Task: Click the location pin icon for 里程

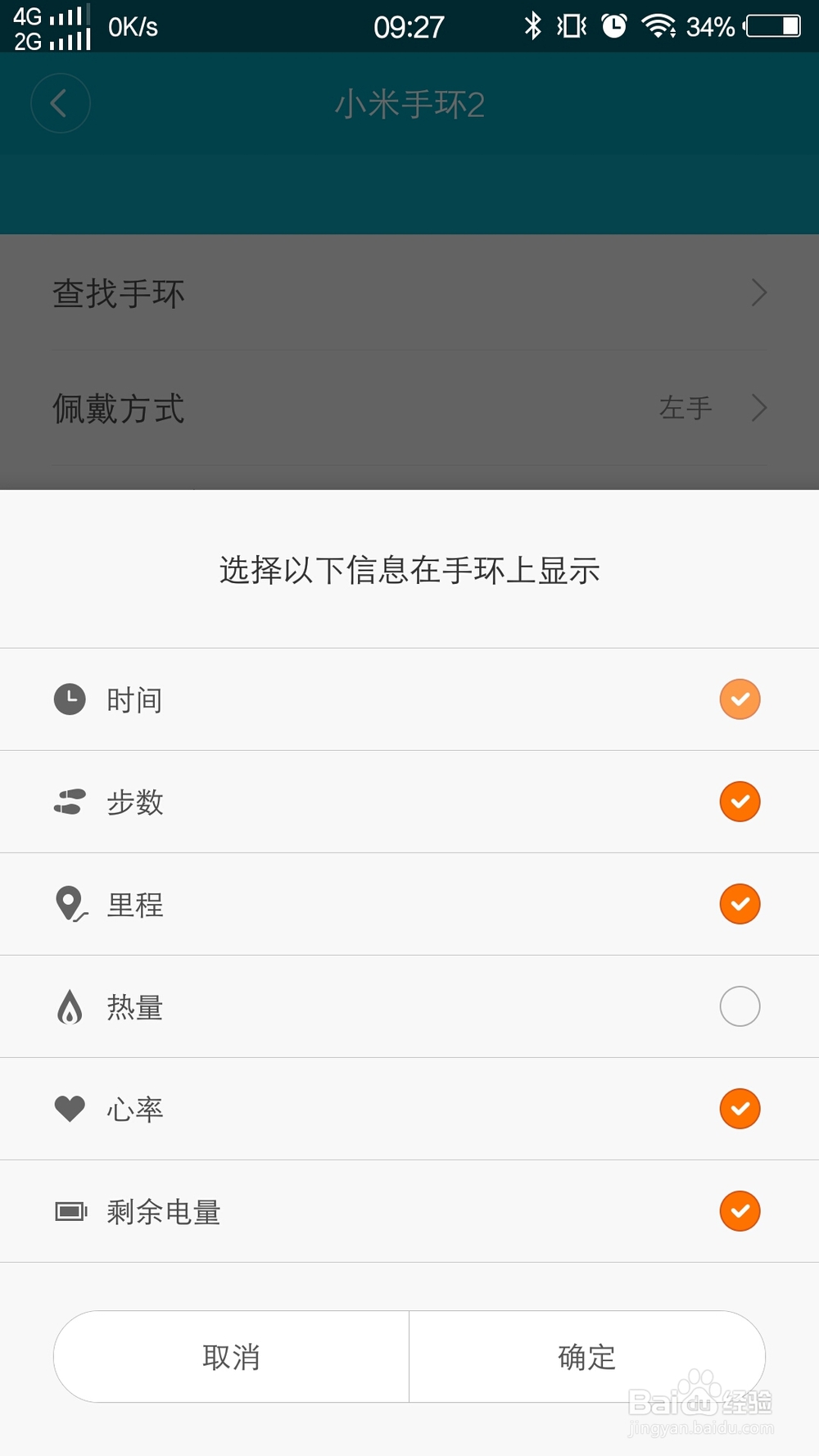Action: point(69,903)
